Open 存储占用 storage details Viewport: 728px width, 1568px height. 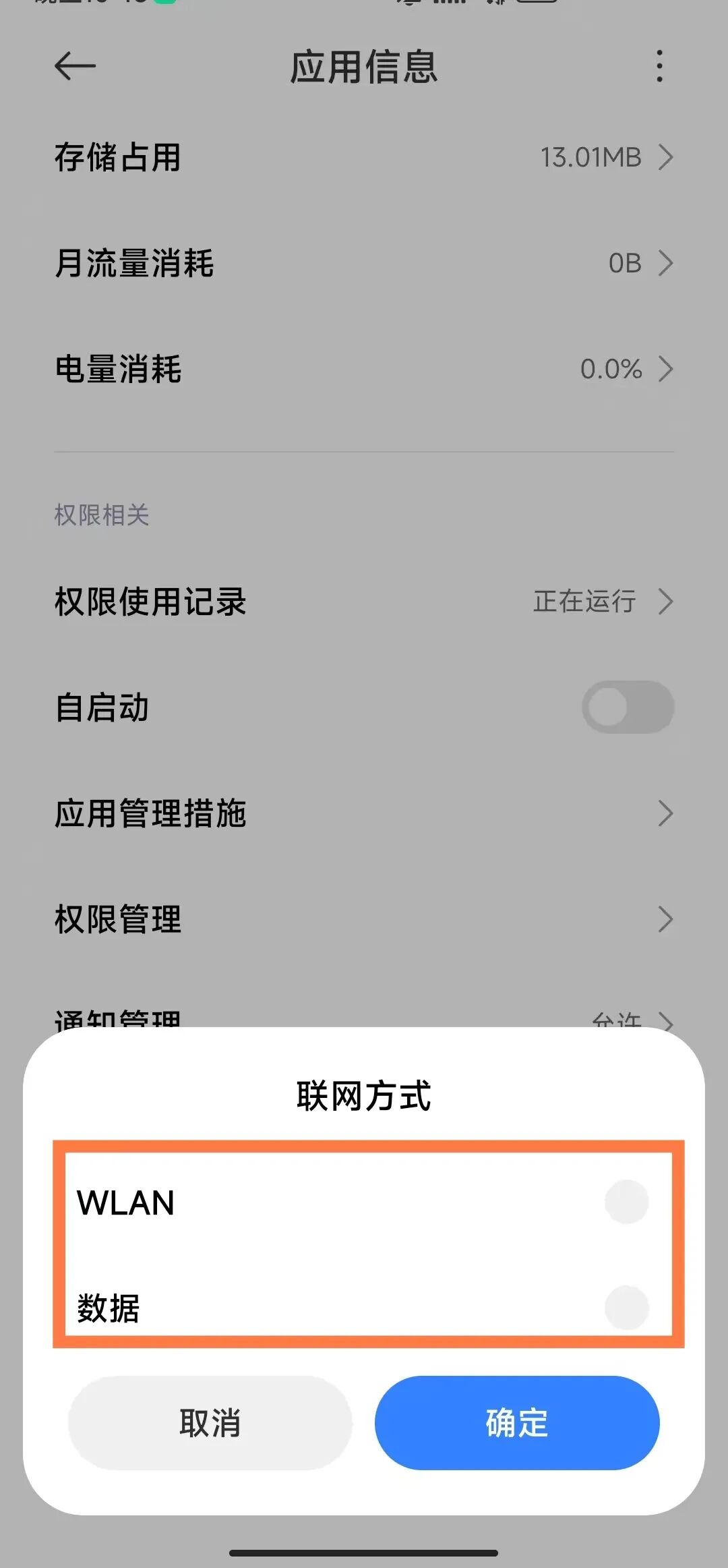[x=364, y=158]
